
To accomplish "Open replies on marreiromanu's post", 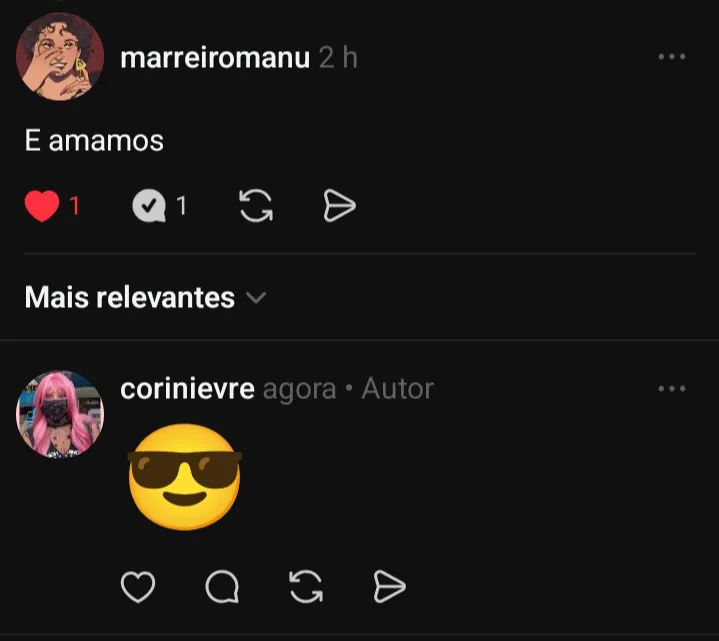I will 147,207.
